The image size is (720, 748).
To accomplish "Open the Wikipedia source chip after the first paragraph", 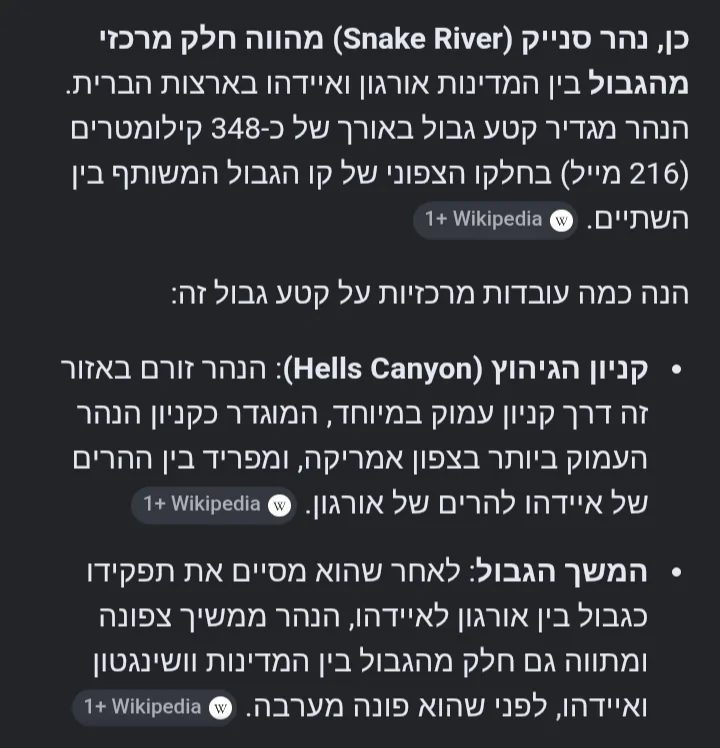I will point(496,220).
